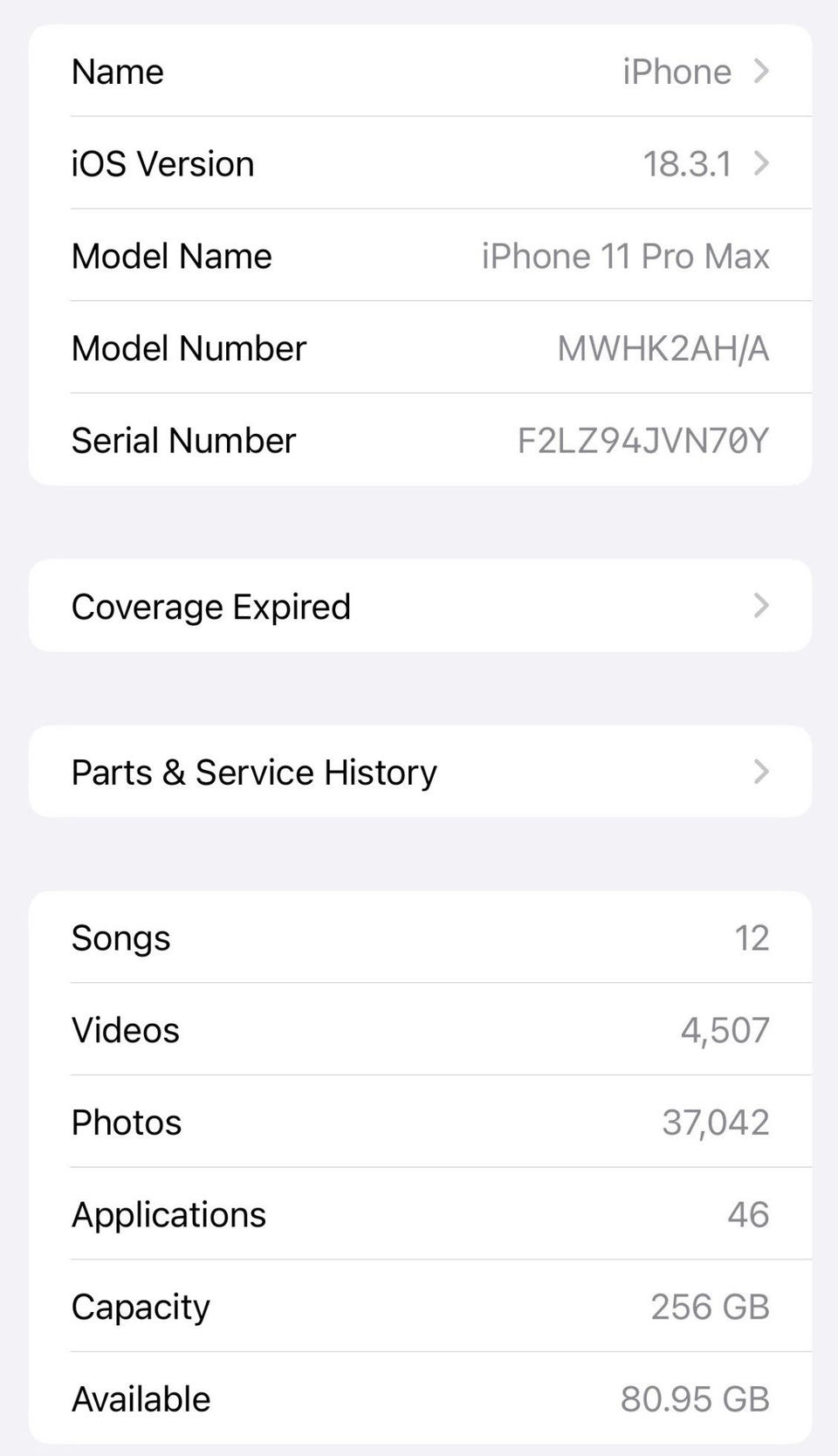
Task: Open iOS Version 18.3.1 details
Action: point(419,163)
